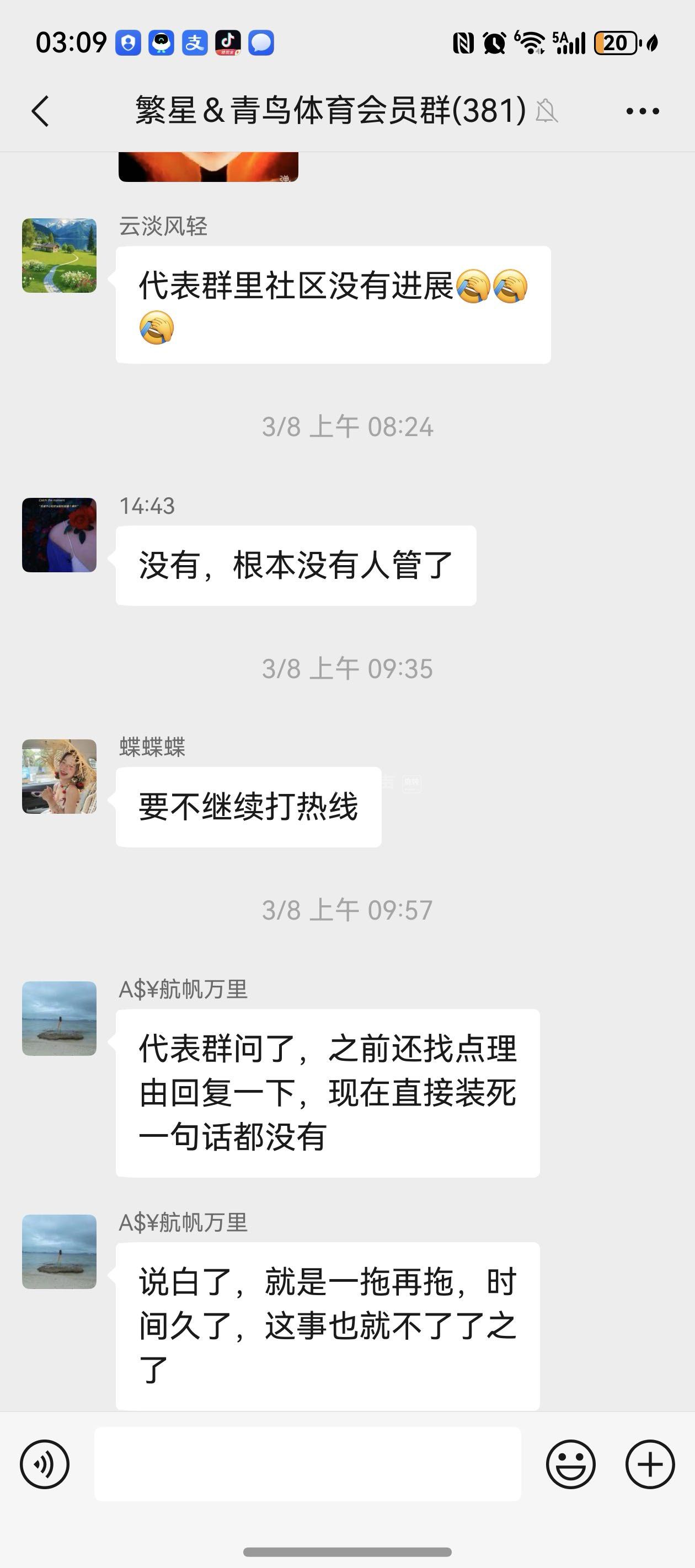Viewport: 695px width, 1568px height.
Task: Open 蝶蝶蝶's avatar profile
Action: pyautogui.click(x=59, y=776)
